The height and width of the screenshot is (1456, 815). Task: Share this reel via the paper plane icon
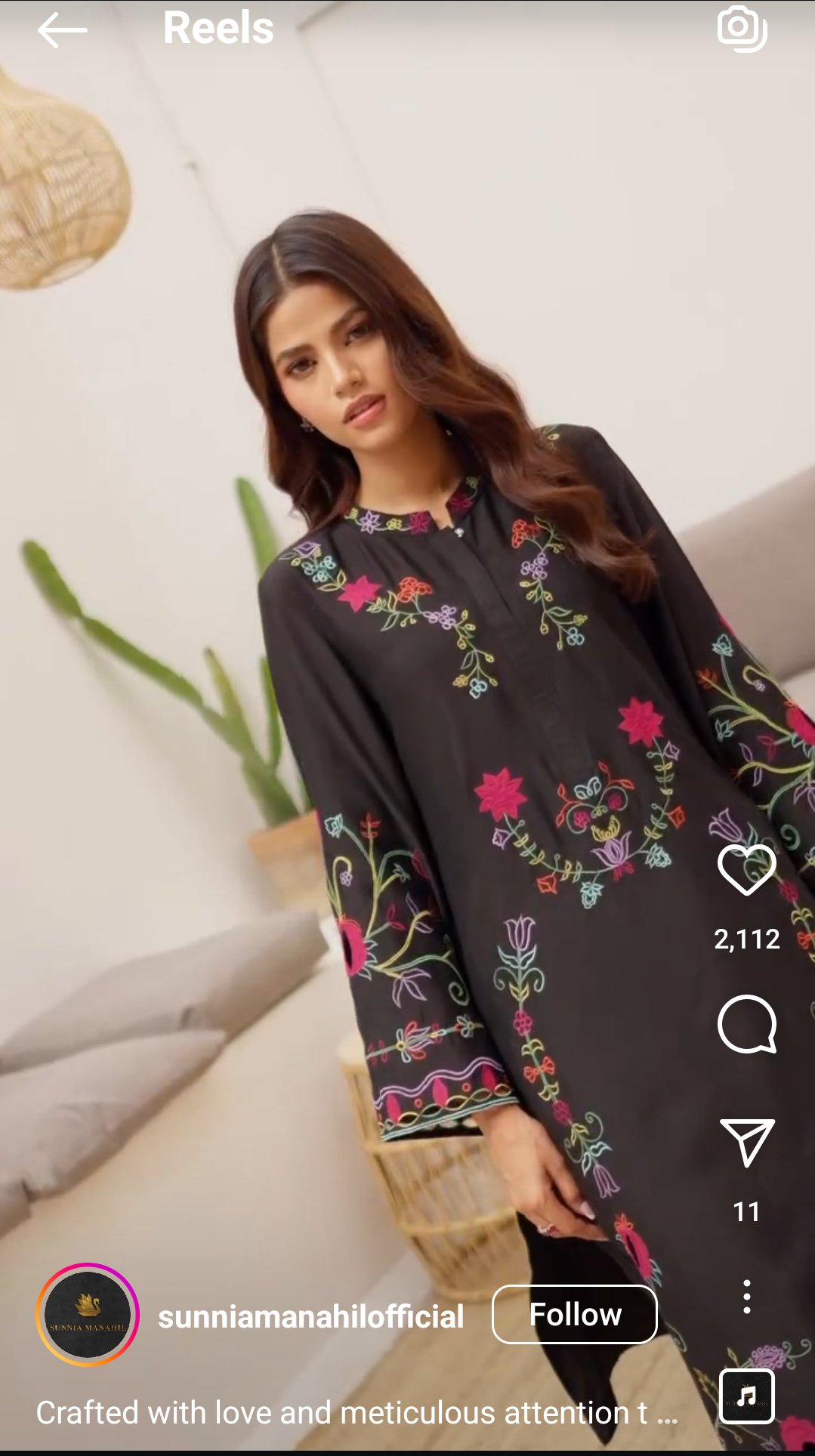pyautogui.click(x=746, y=1142)
